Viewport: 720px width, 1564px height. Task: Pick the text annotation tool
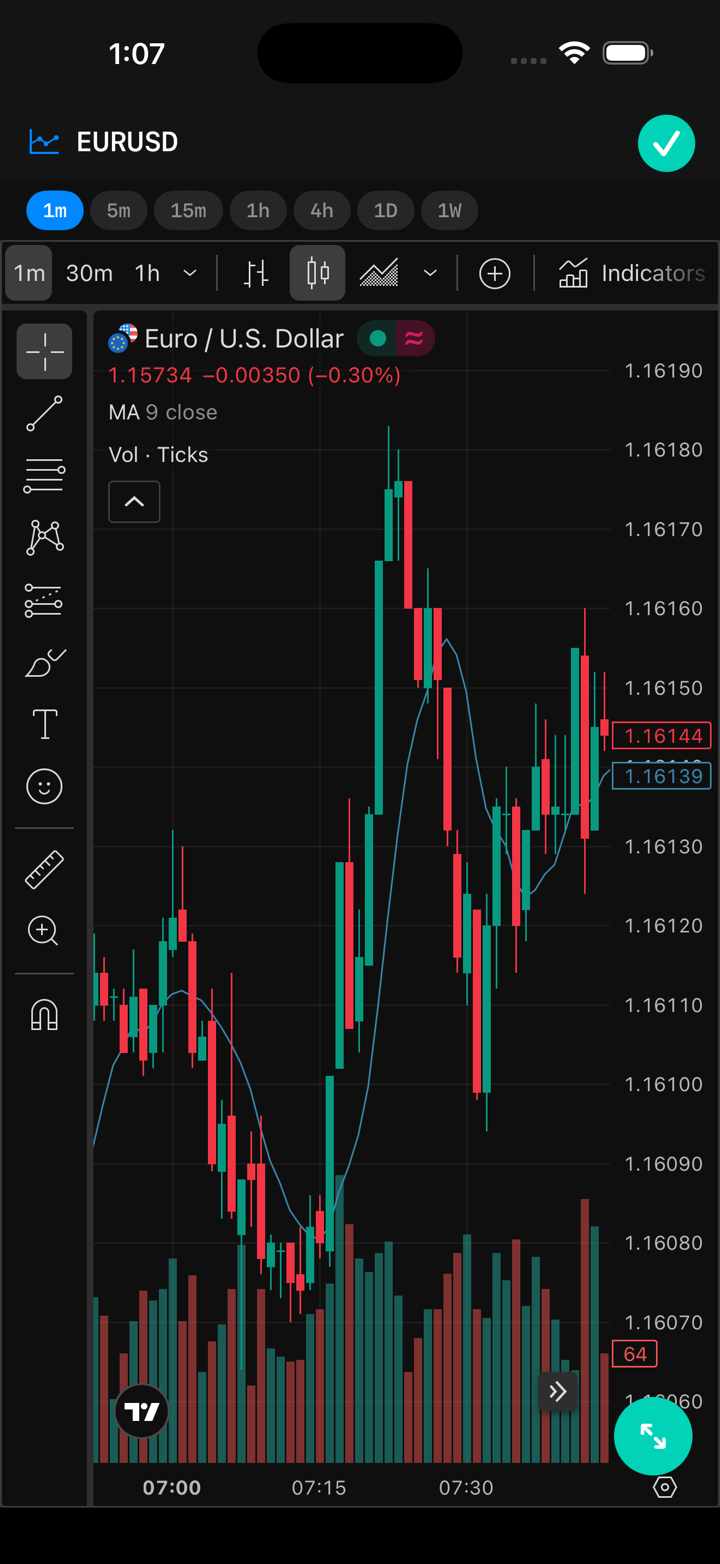point(44,724)
